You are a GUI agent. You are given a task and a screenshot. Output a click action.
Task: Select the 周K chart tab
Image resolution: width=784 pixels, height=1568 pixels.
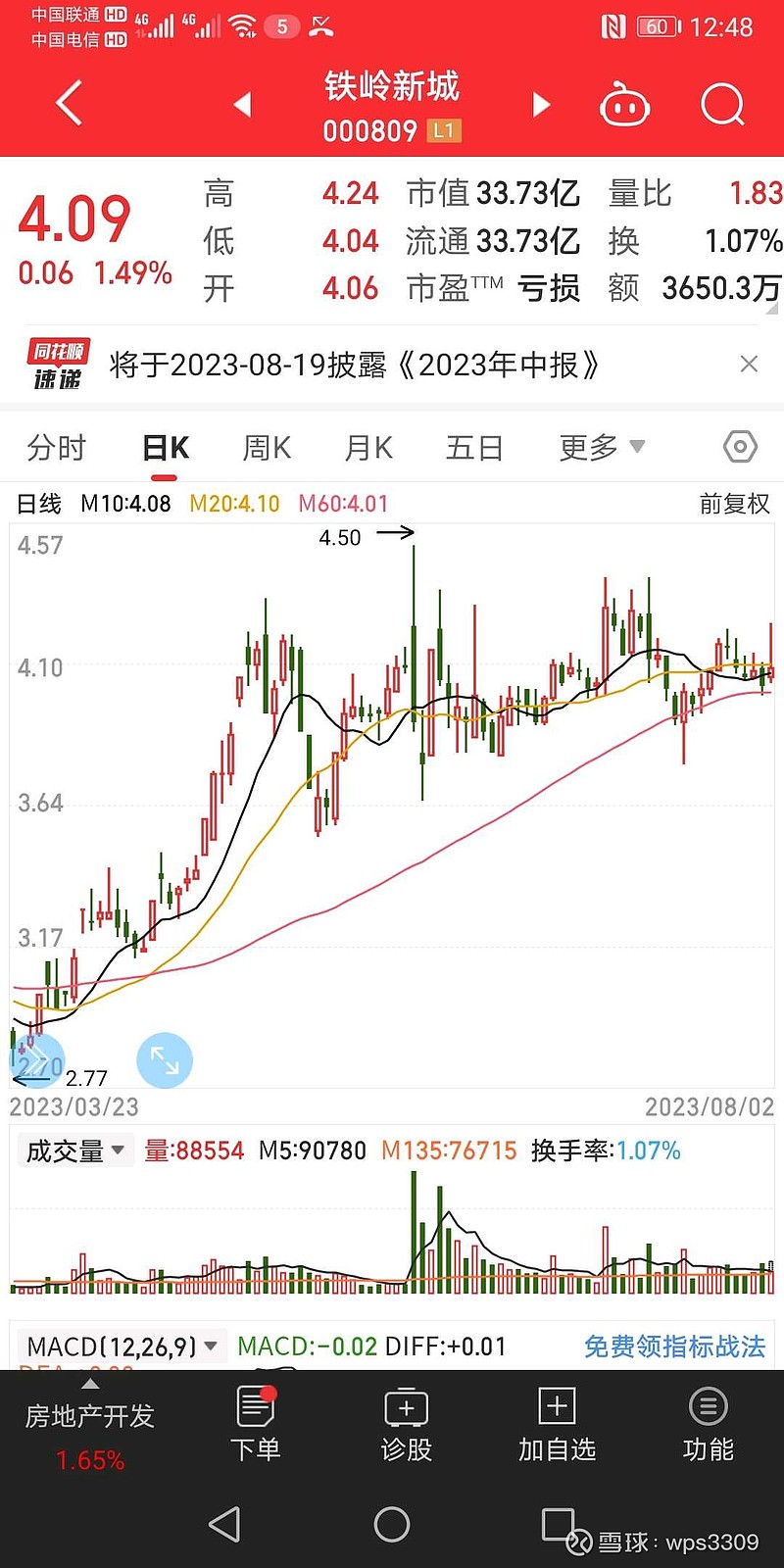click(267, 448)
